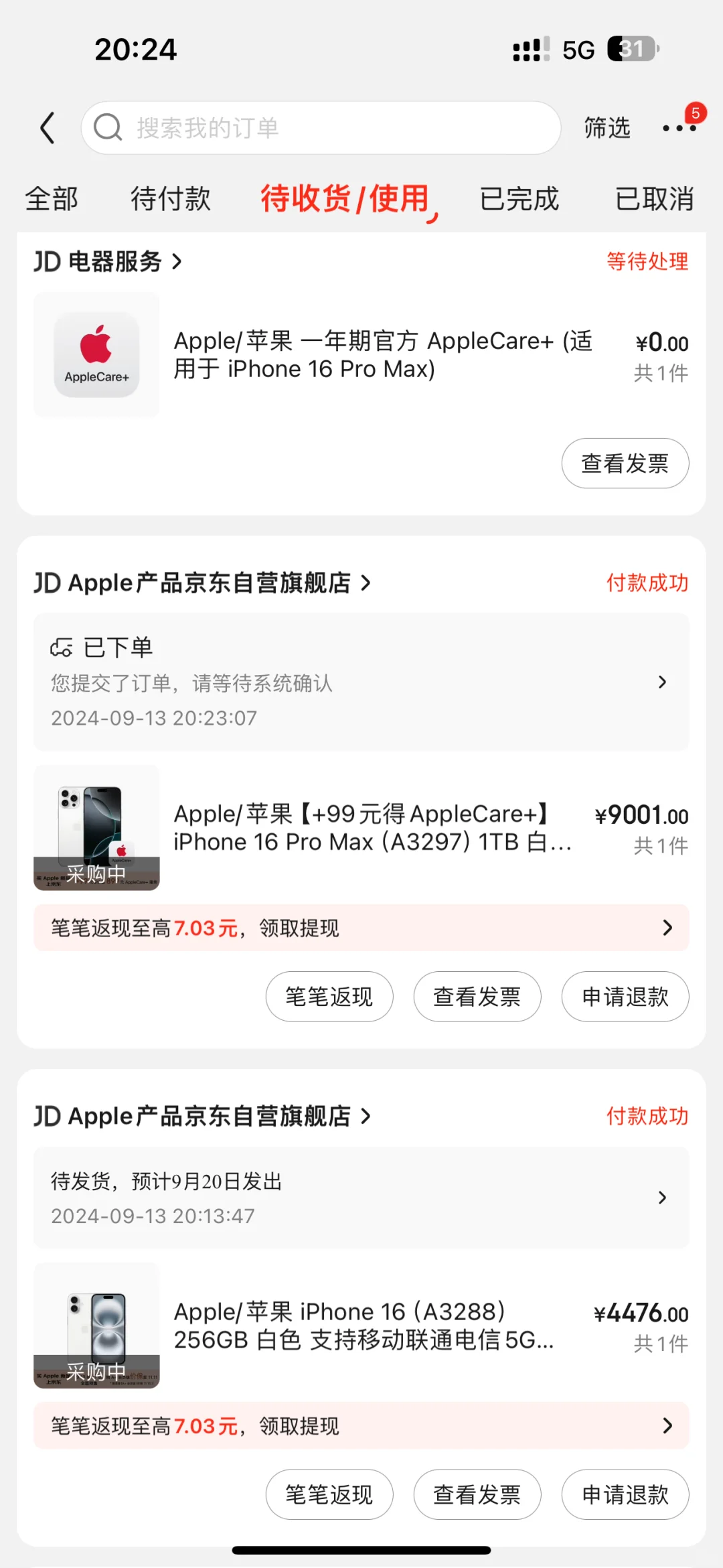Open the iPhone 16 (A3288) 256GB order item
Viewport: 723px width, 1568px height.
click(x=361, y=1326)
